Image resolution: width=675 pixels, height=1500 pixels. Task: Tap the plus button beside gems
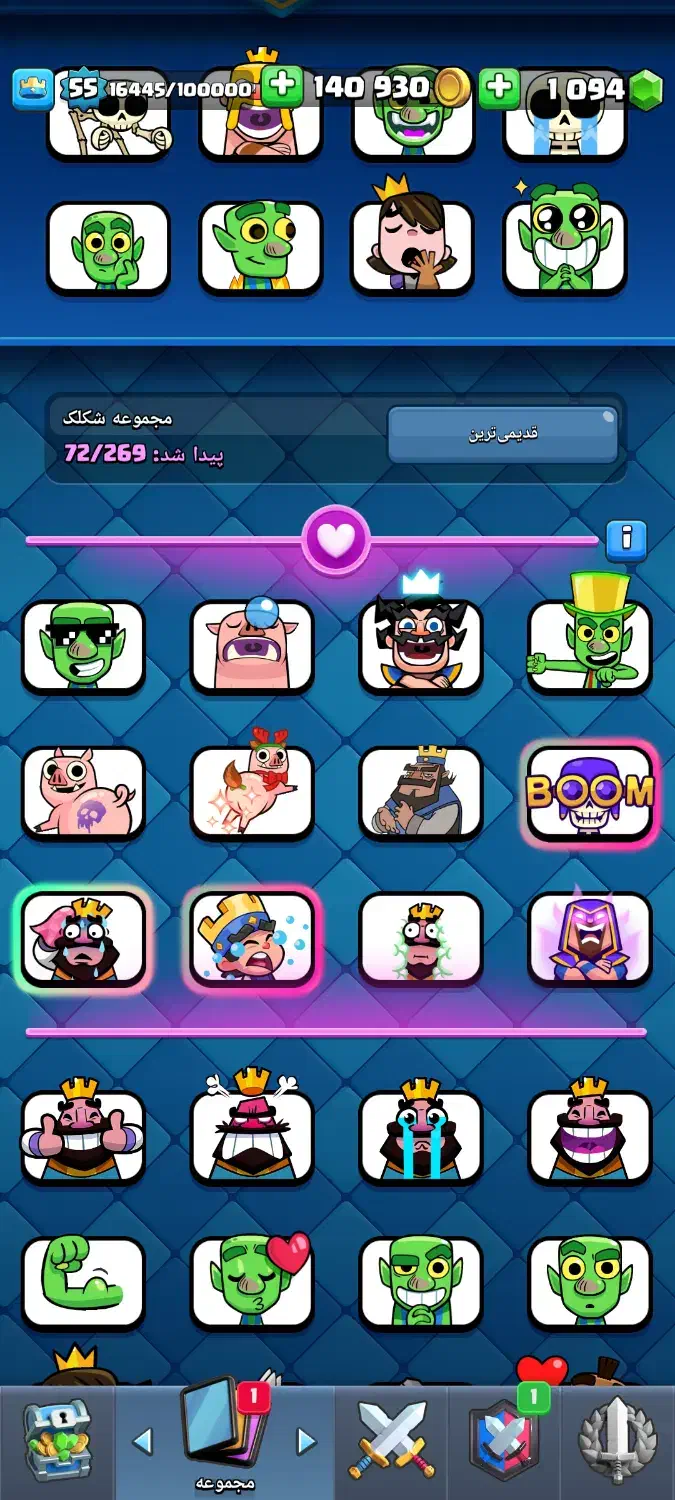498,88
